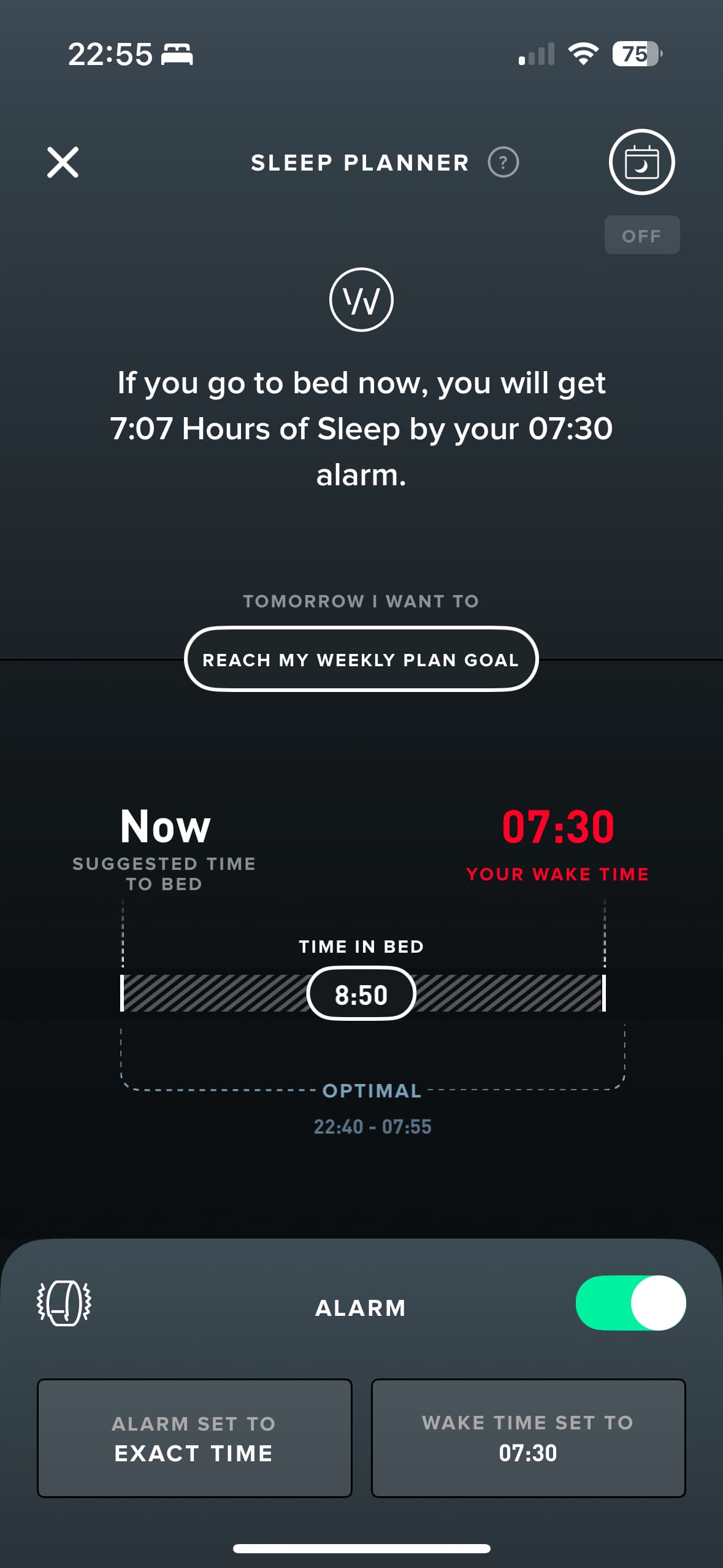Tap the 07:30 wake time

[557, 827]
